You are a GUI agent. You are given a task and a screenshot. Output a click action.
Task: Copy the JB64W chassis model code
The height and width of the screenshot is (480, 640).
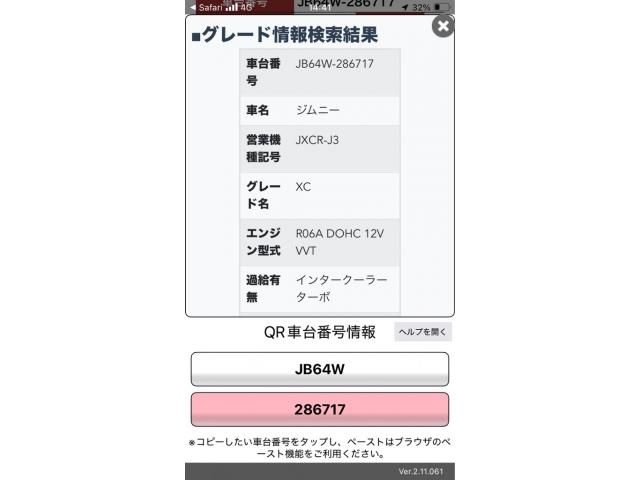pyautogui.click(x=319, y=369)
